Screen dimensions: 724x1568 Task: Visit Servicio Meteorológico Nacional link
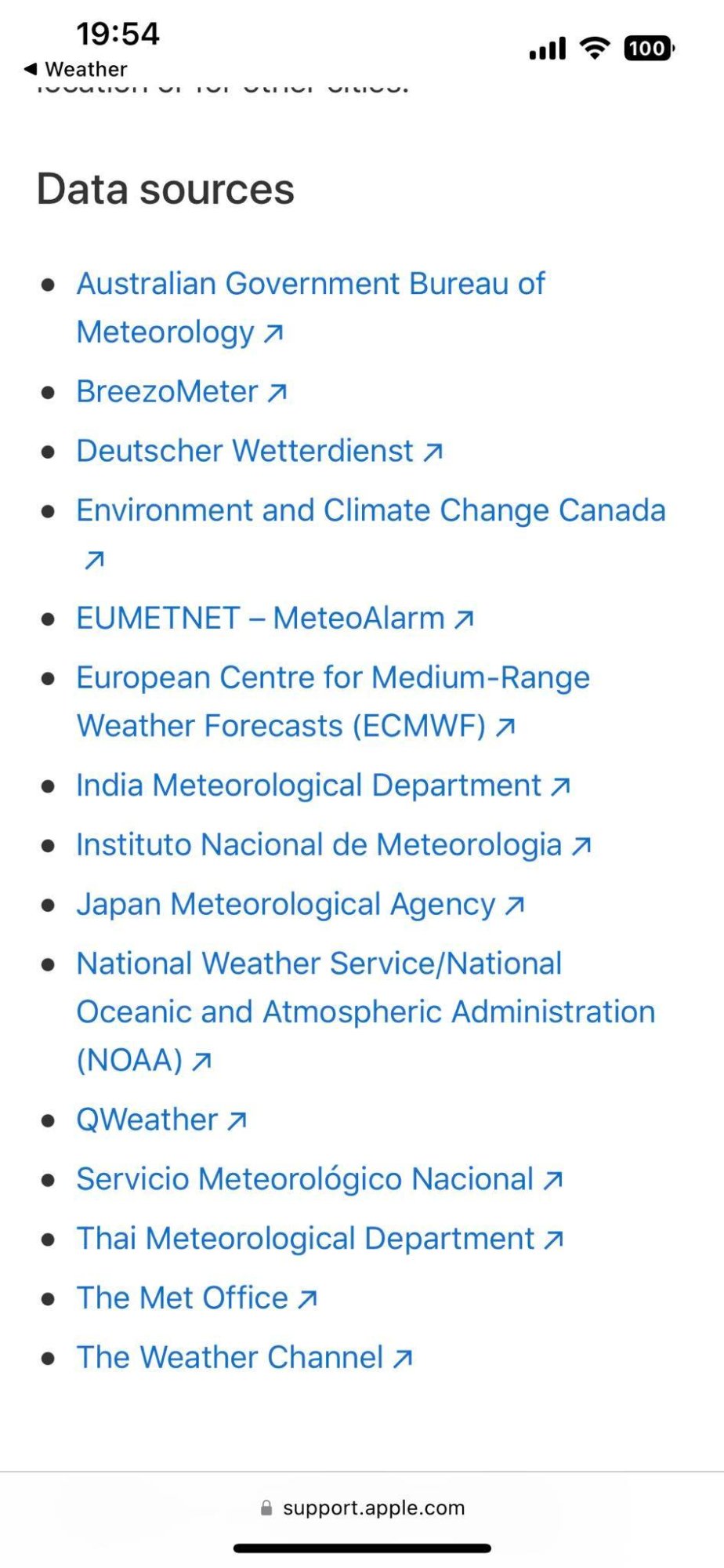[320, 1179]
